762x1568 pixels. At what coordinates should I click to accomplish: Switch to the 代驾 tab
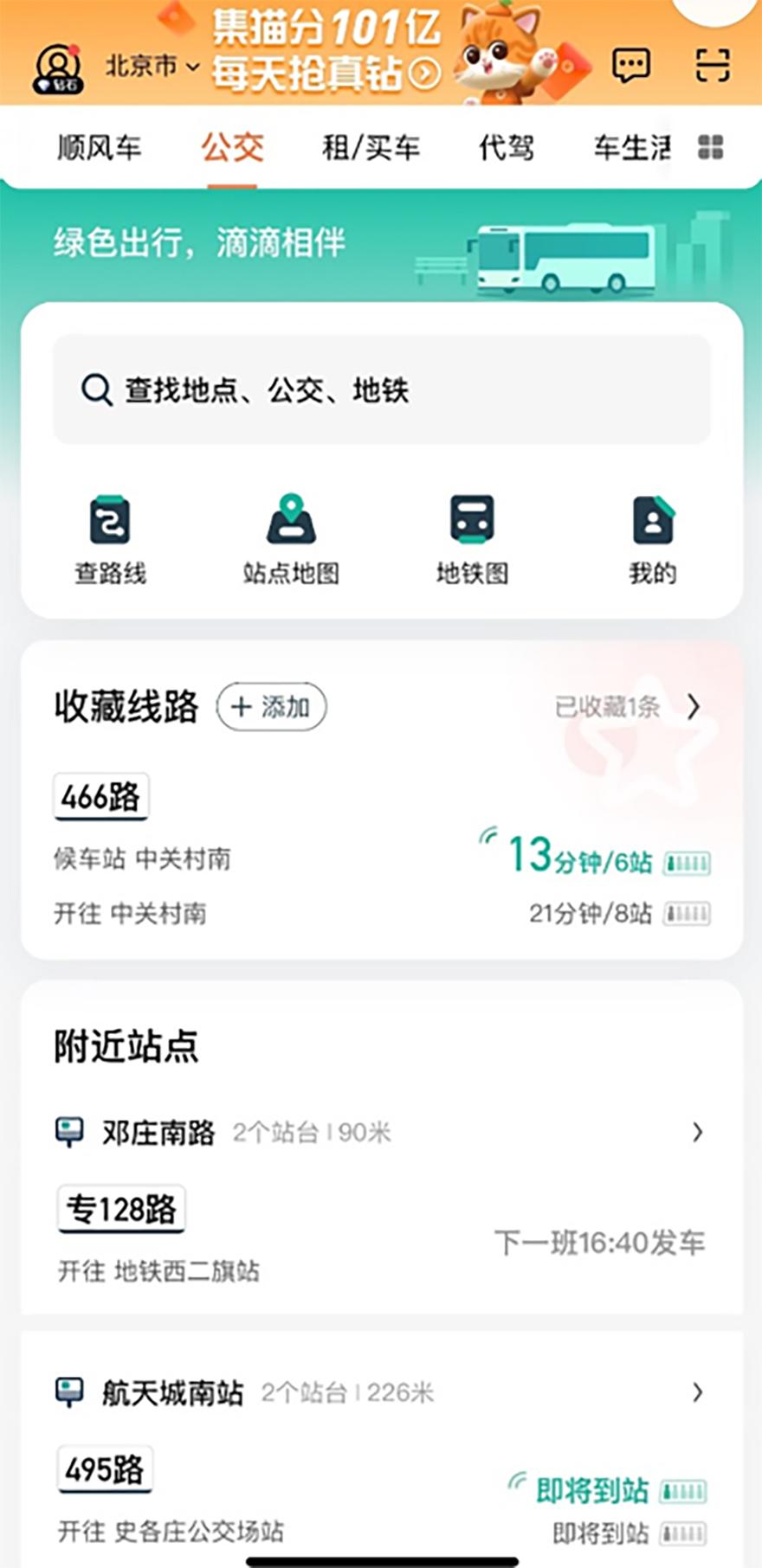tap(507, 148)
